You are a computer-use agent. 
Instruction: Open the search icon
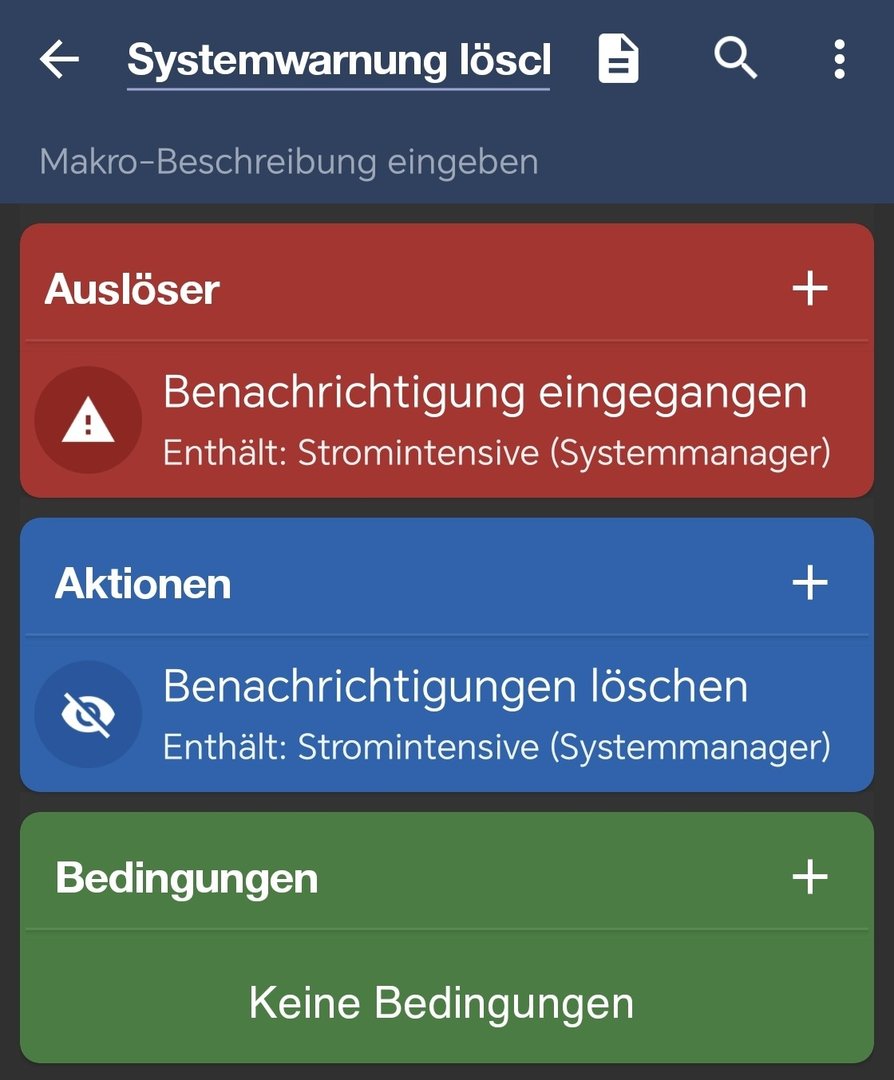coord(736,60)
